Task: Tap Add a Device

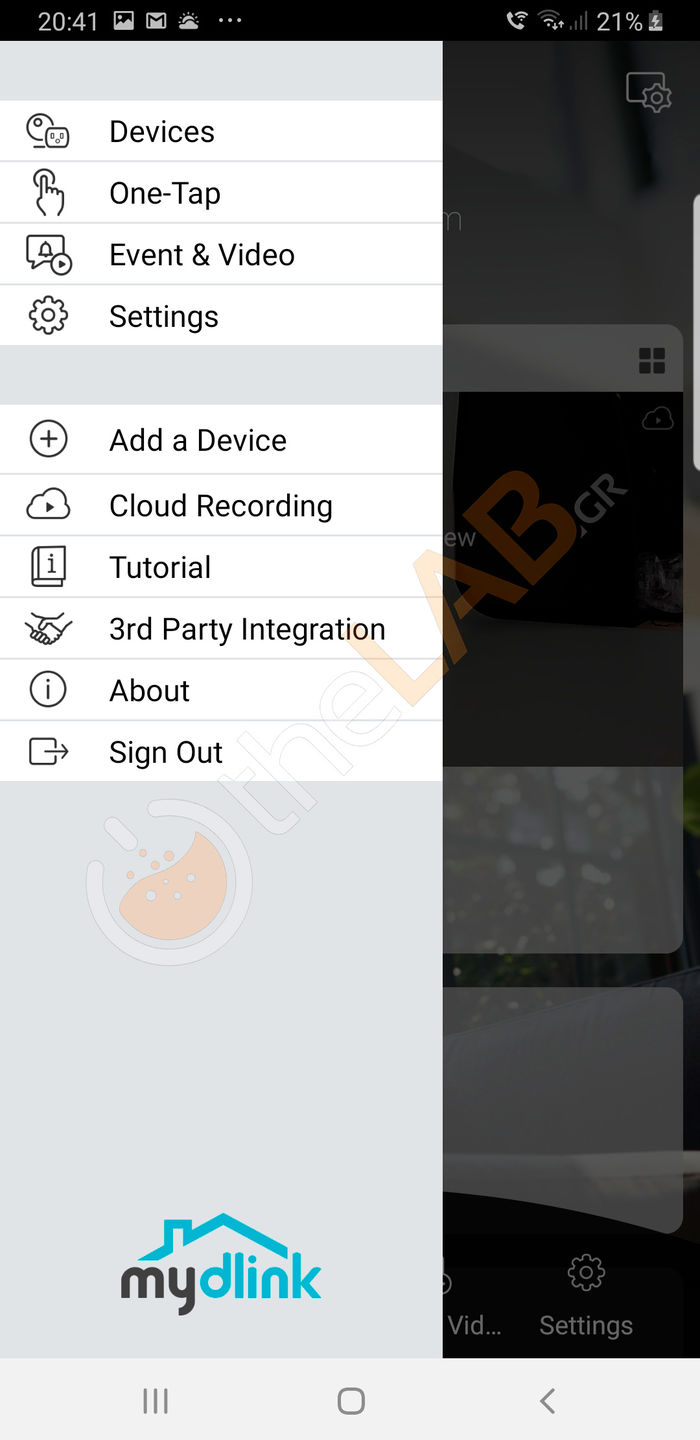Action: (x=198, y=440)
